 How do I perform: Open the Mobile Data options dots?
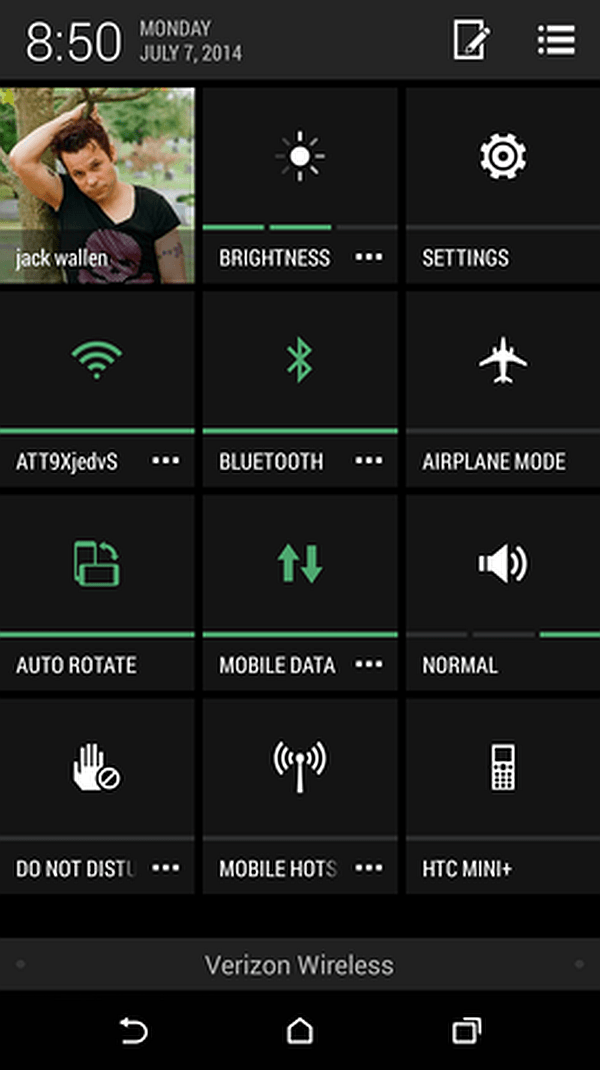tap(369, 664)
